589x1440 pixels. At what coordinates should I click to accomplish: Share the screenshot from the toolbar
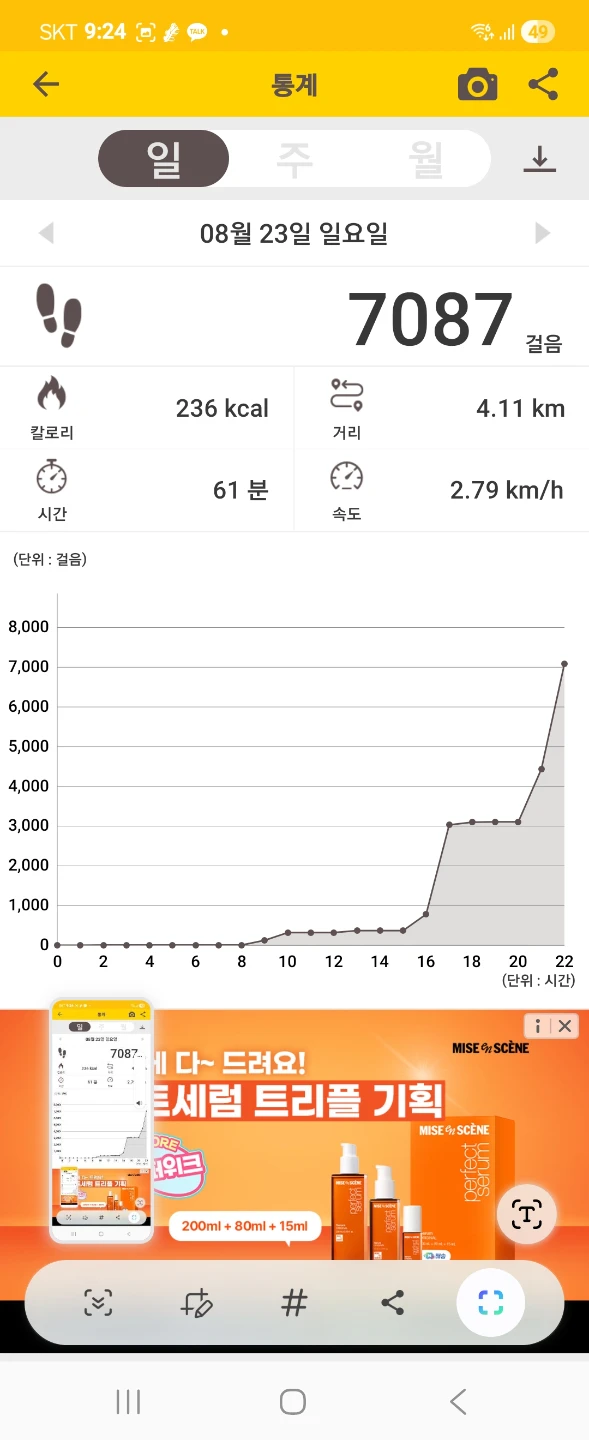pos(393,1302)
